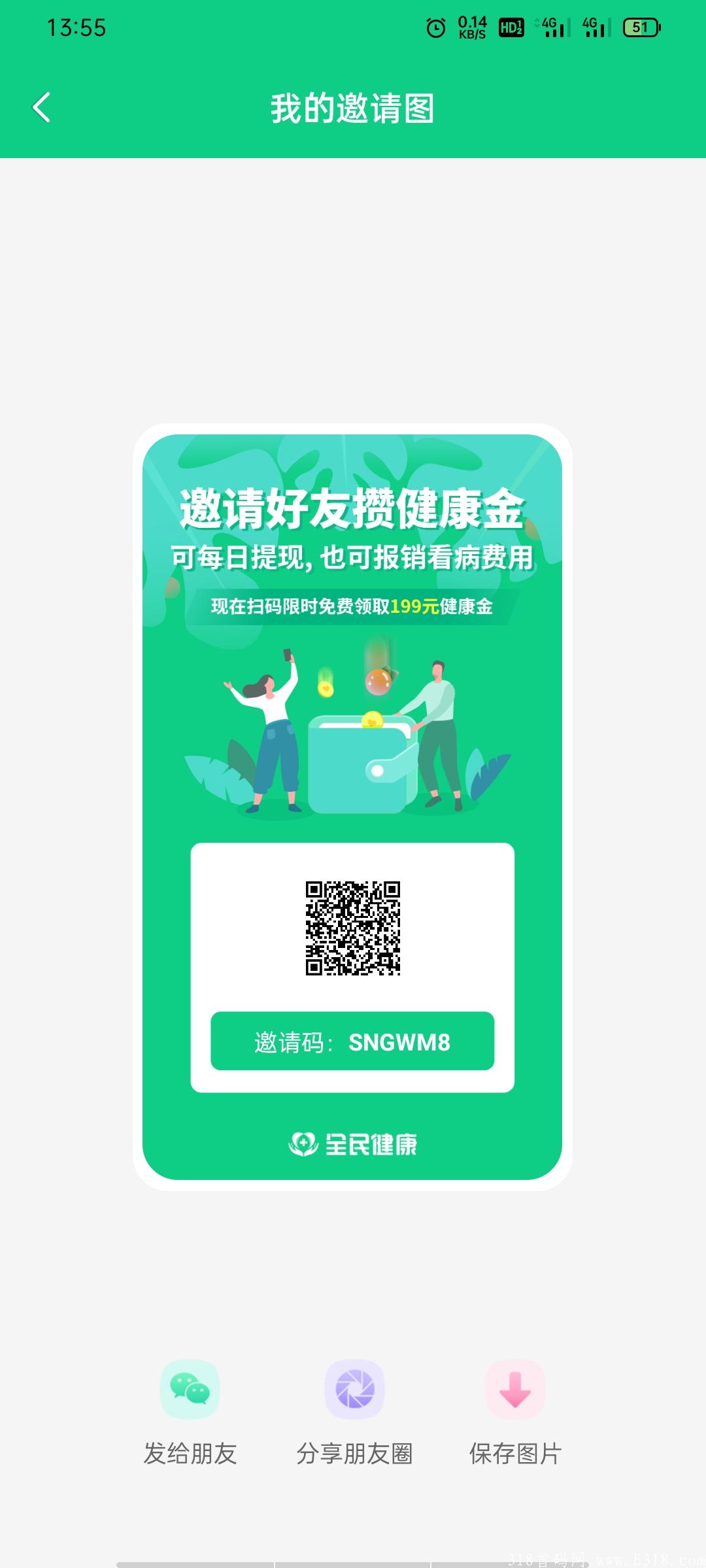This screenshot has width=706, height=1568.
Task: Go back from 我的邀请图 page
Action: (x=42, y=108)
